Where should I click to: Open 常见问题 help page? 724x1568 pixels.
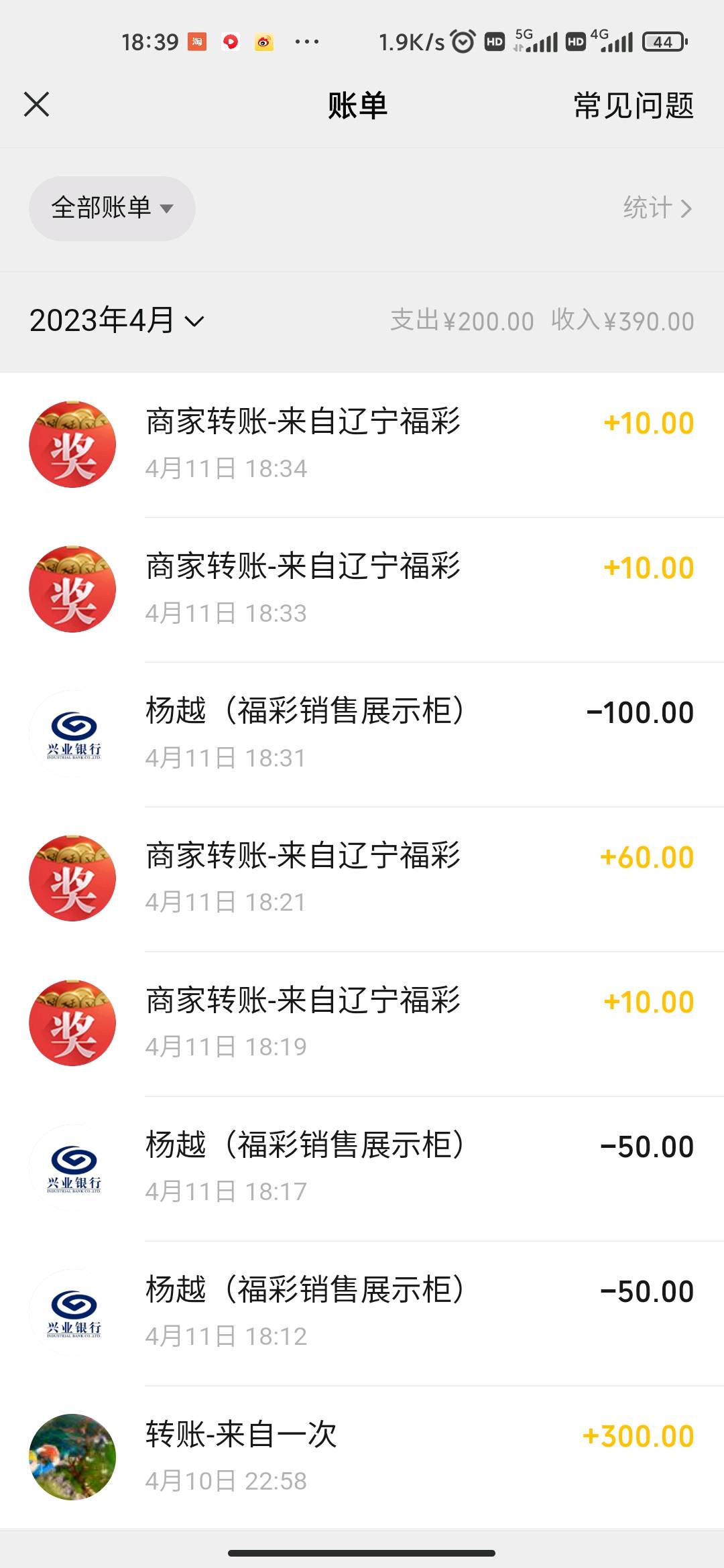(x=633, y=106)
